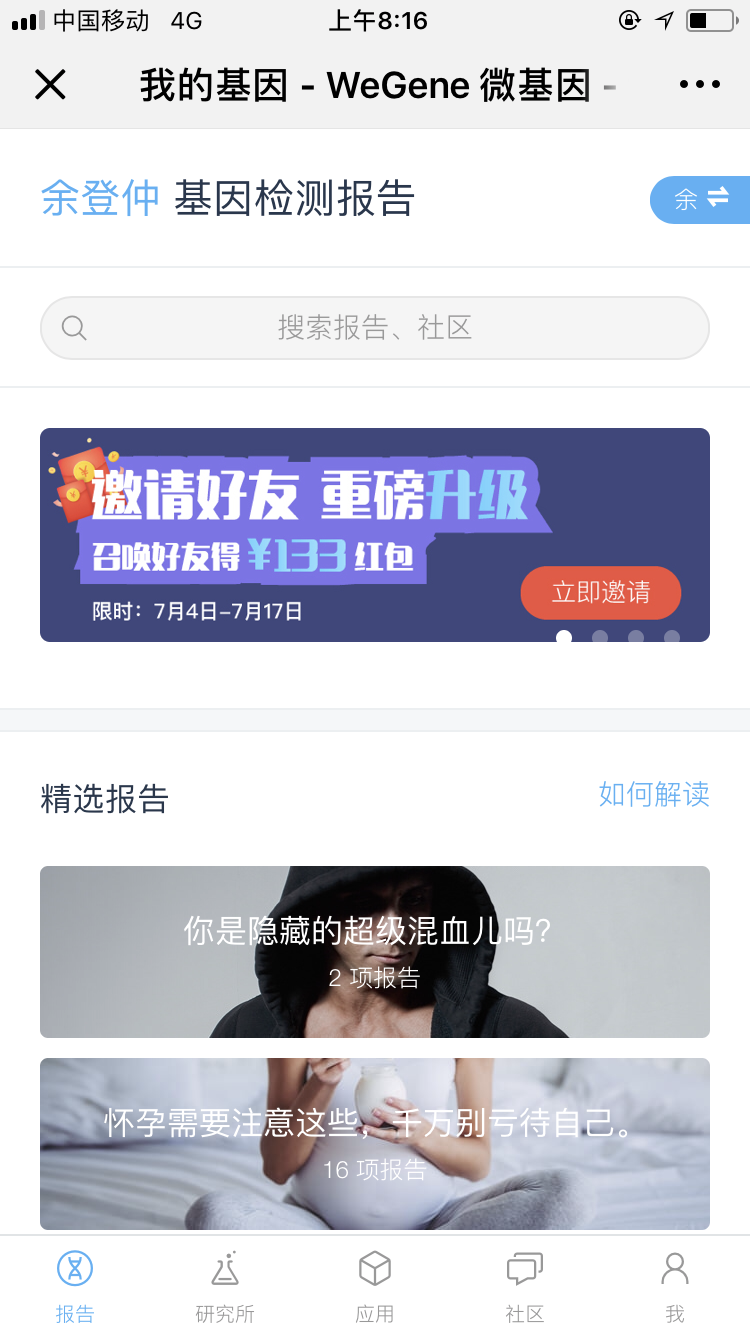The image size is (750, 1334).
Task: Jump to the second banner page dot
Action: coord(600,637)
